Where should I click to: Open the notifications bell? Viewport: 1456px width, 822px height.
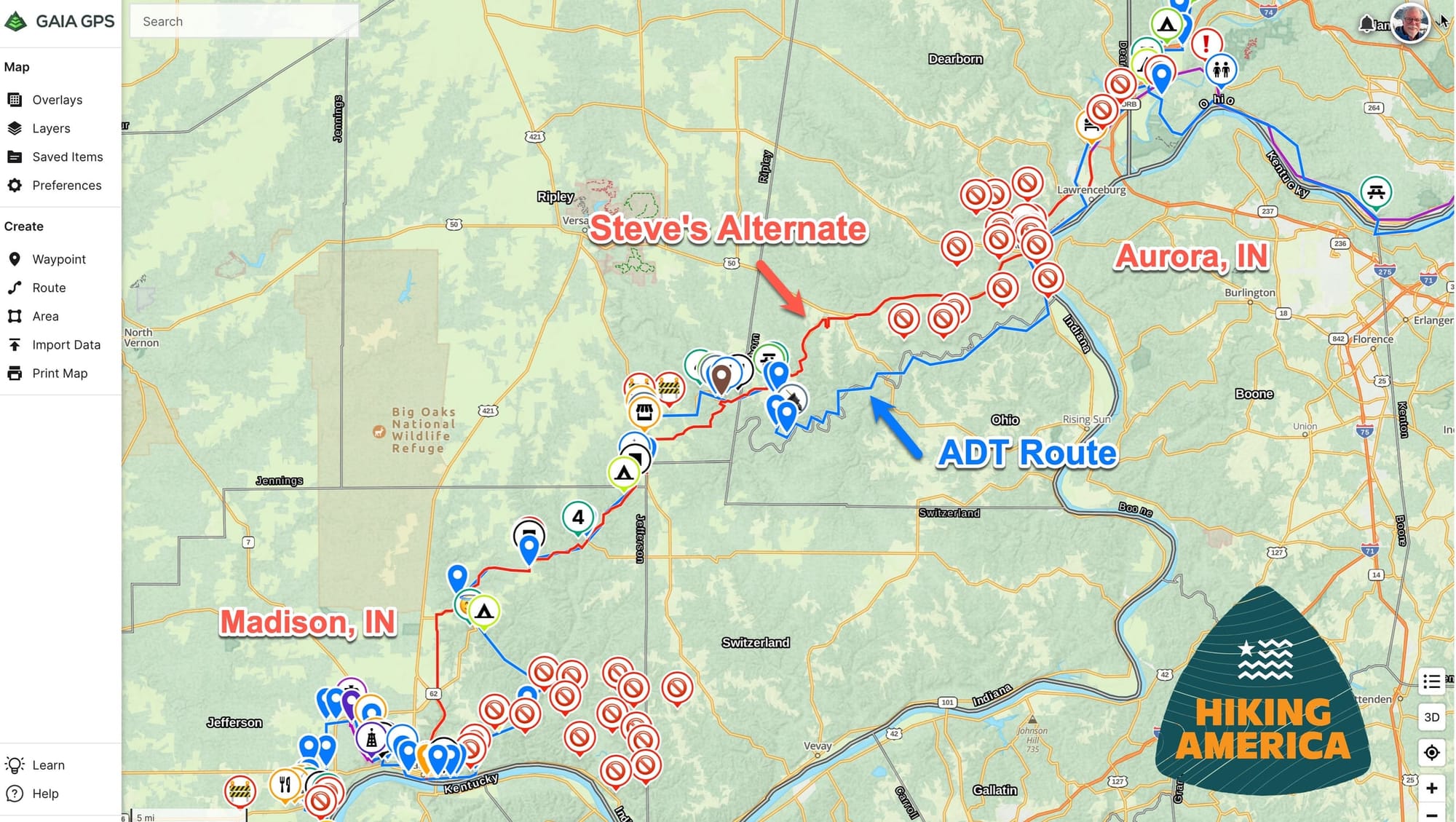coord(1366,24)
